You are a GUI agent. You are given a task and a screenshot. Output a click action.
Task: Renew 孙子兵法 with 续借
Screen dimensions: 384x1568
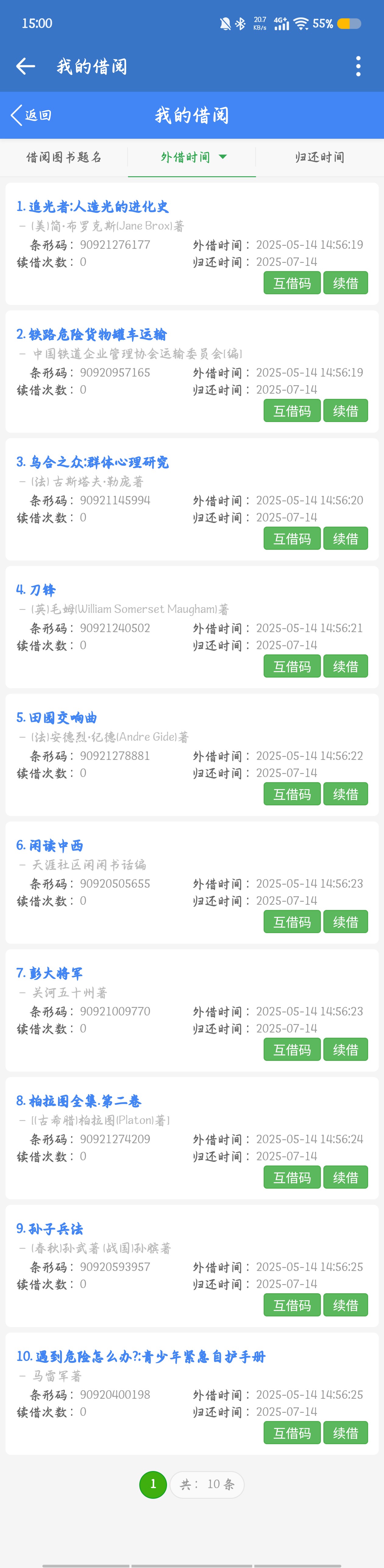click(346, 1305)
